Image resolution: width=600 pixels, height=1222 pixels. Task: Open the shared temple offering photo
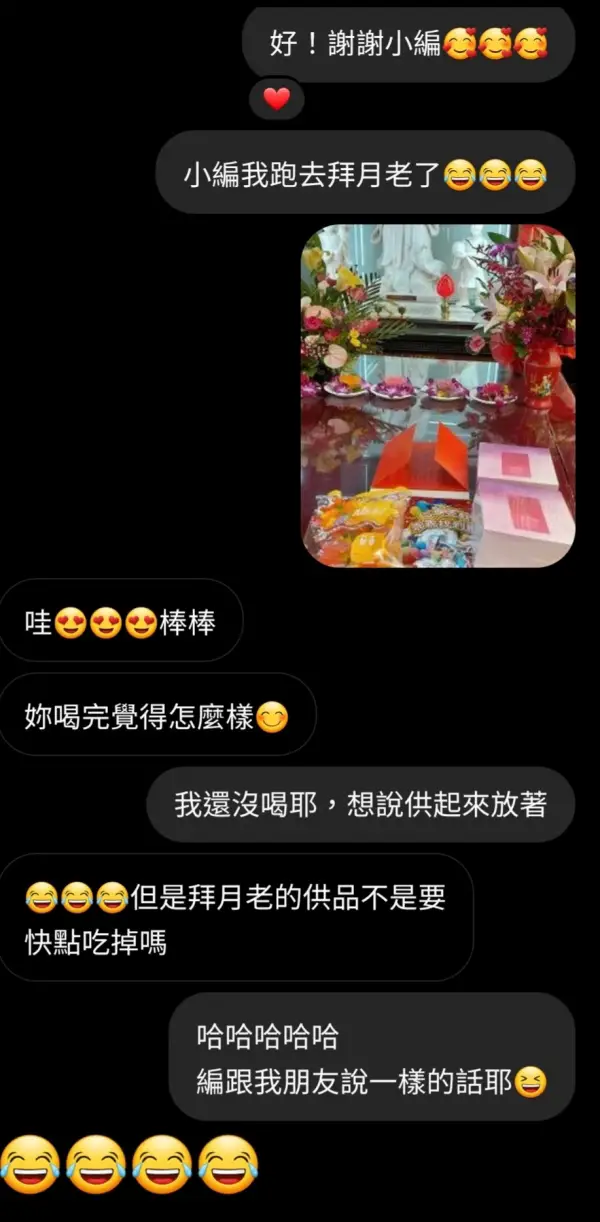point(438,396)
